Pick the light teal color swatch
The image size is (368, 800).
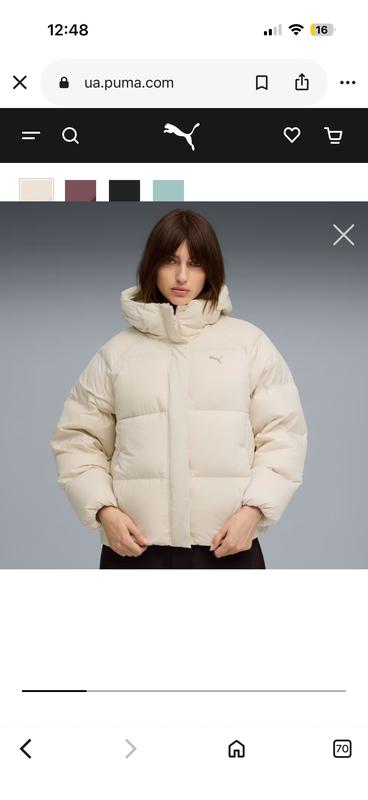click(168, 190)
